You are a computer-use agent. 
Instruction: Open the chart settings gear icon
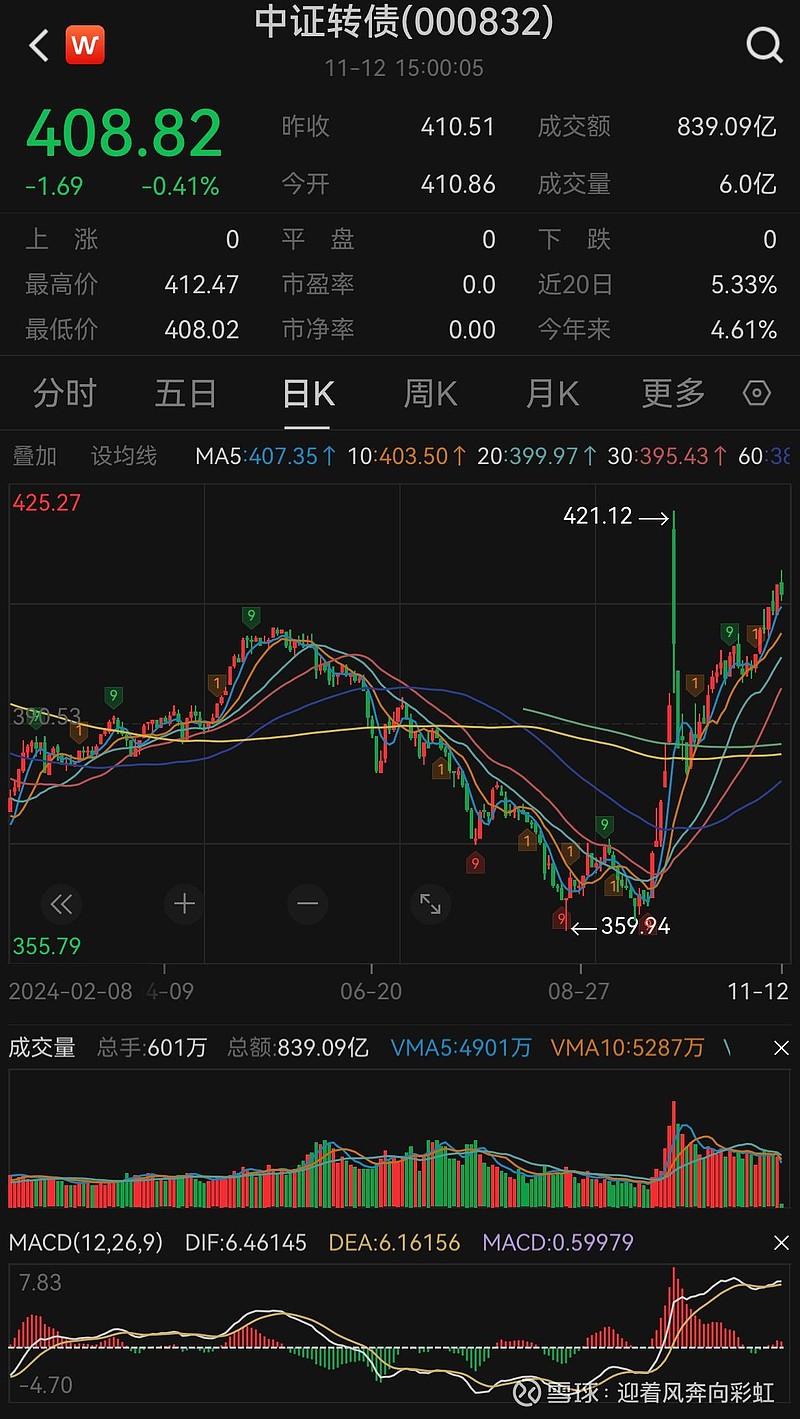click(757, 394)
